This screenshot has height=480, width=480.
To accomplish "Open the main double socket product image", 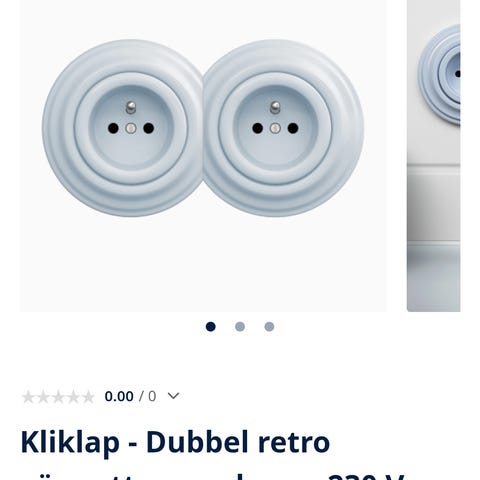I will pos(203,156).
